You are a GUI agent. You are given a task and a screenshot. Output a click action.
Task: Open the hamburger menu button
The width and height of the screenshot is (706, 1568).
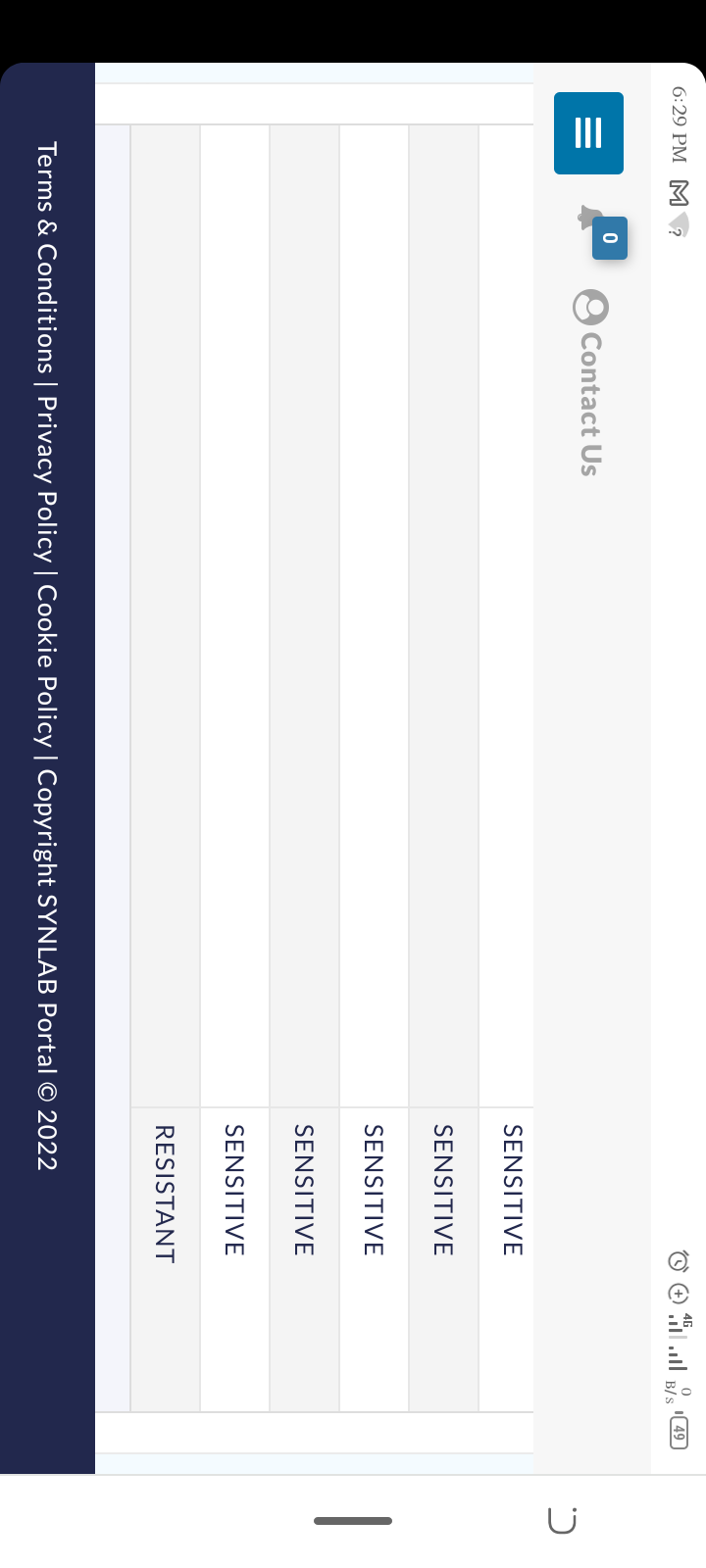pyautogui.click(x=588, y=133)
